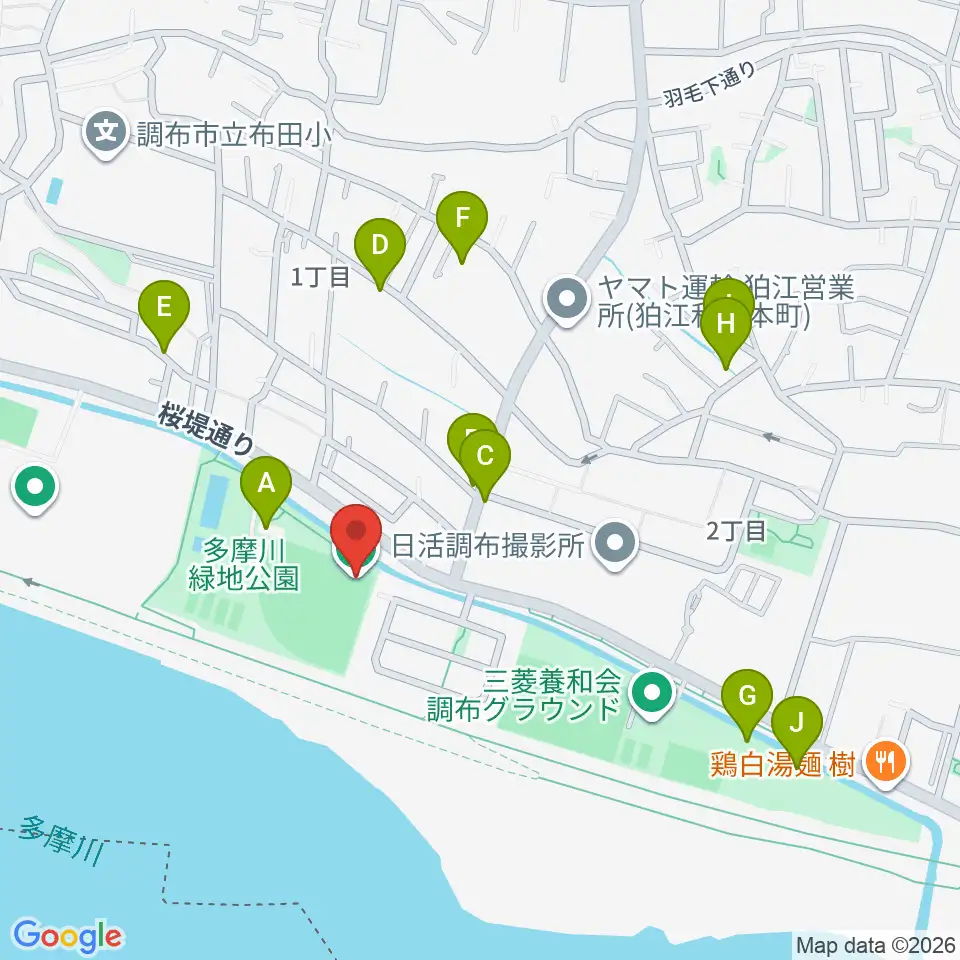Screen dimensions: 960x960
Task: Open the 調布市立布田小 school place icon
Action: [x=107, y=133]
